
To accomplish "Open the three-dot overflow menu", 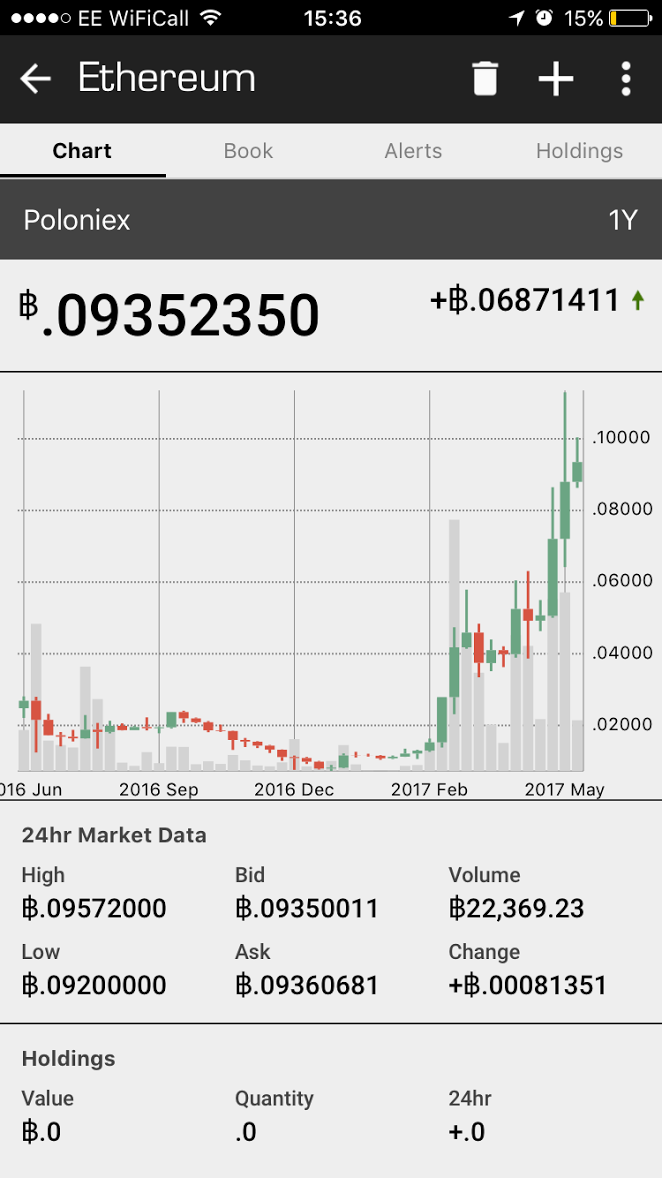I will click(x=626, y=79).
